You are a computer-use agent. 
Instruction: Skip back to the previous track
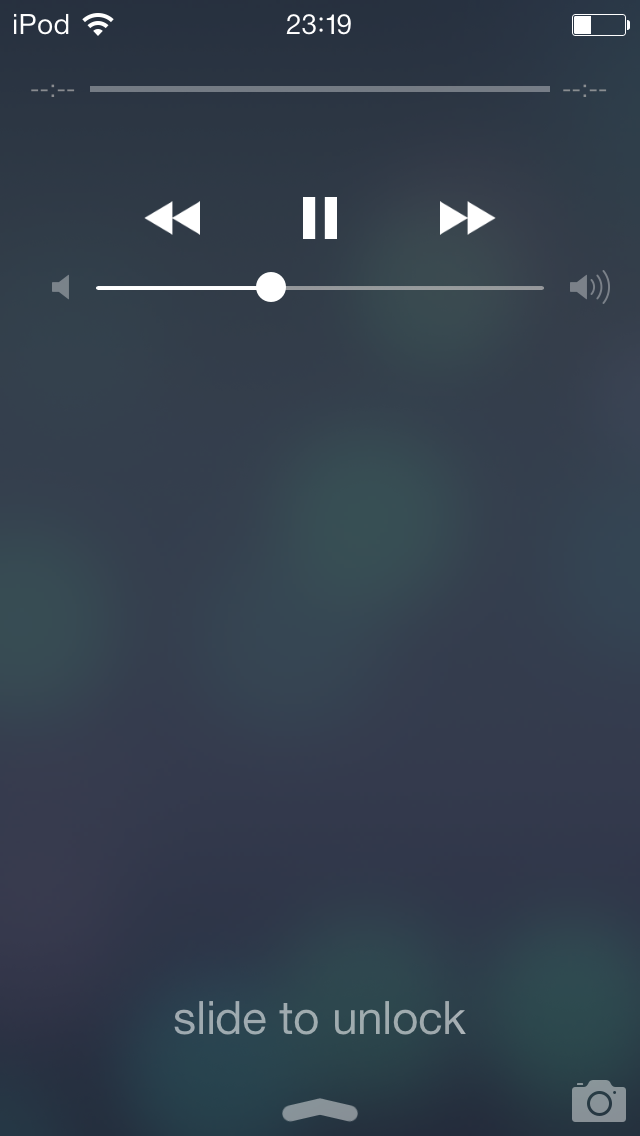(x=173, y=217)
